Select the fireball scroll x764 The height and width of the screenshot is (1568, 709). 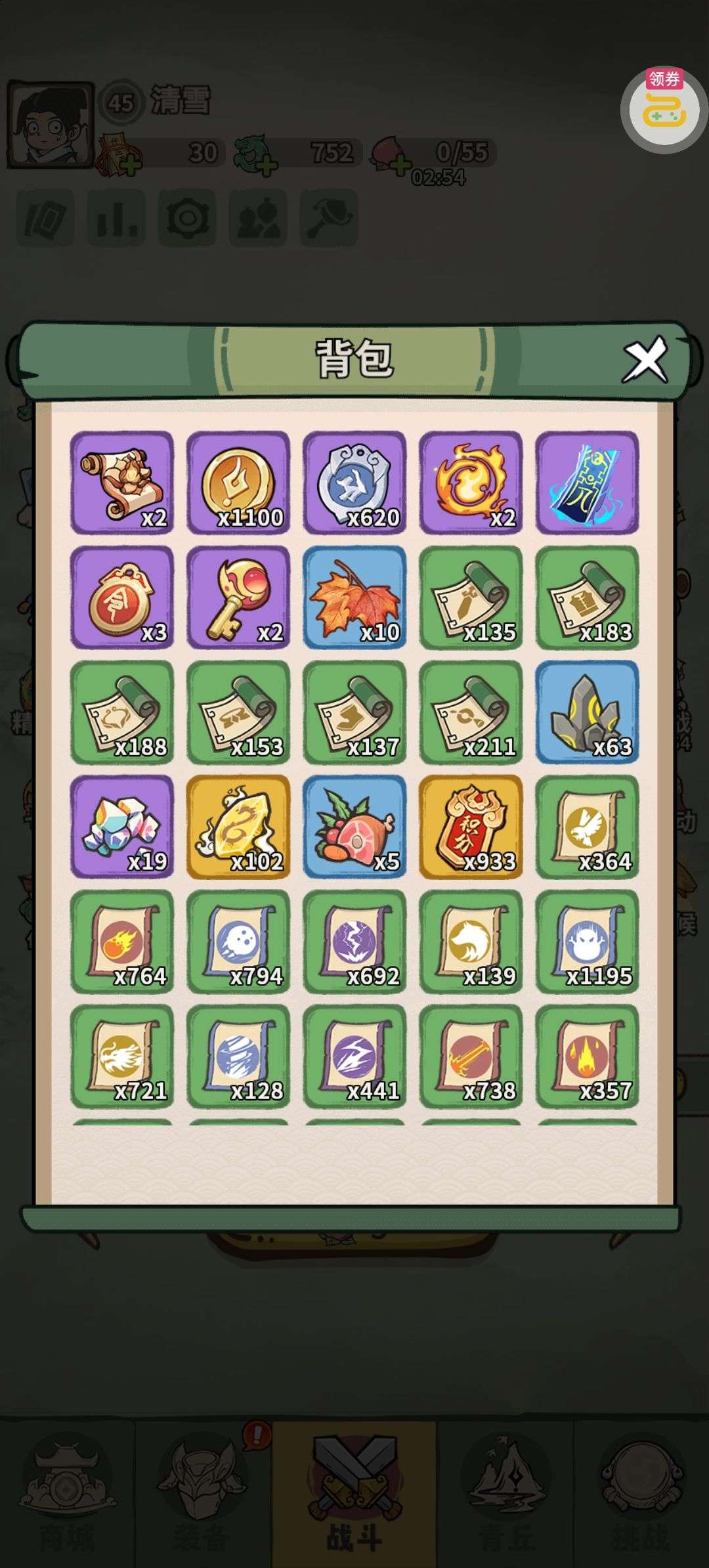(122, 942)
